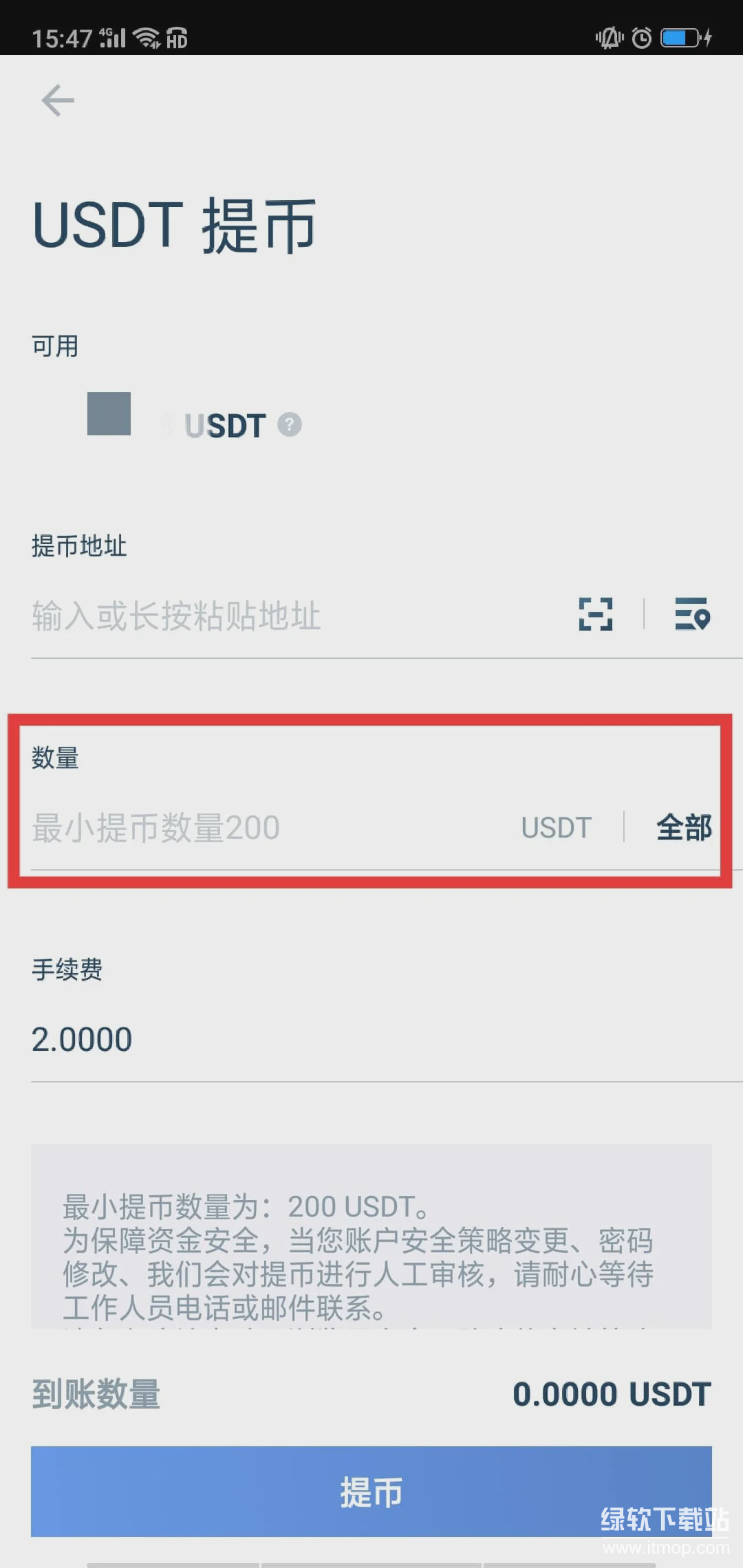Screen dimensions: 743x1568
Task: Confirm with the 提币 button
Action: pos(371,1492)
